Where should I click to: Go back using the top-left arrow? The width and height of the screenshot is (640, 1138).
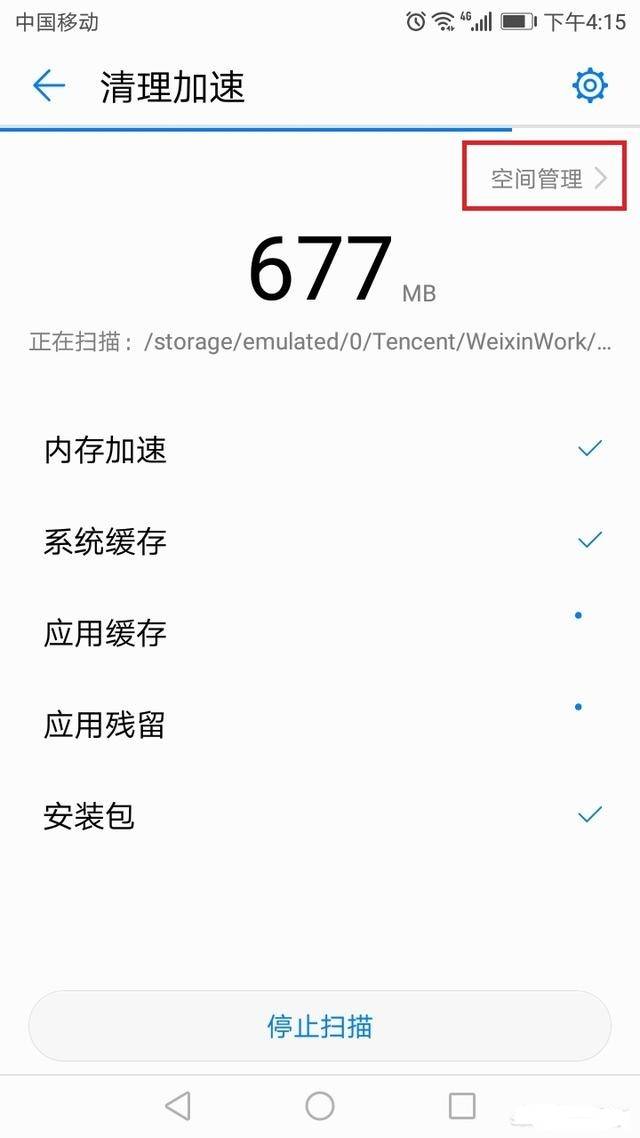[x=49, y=86]
